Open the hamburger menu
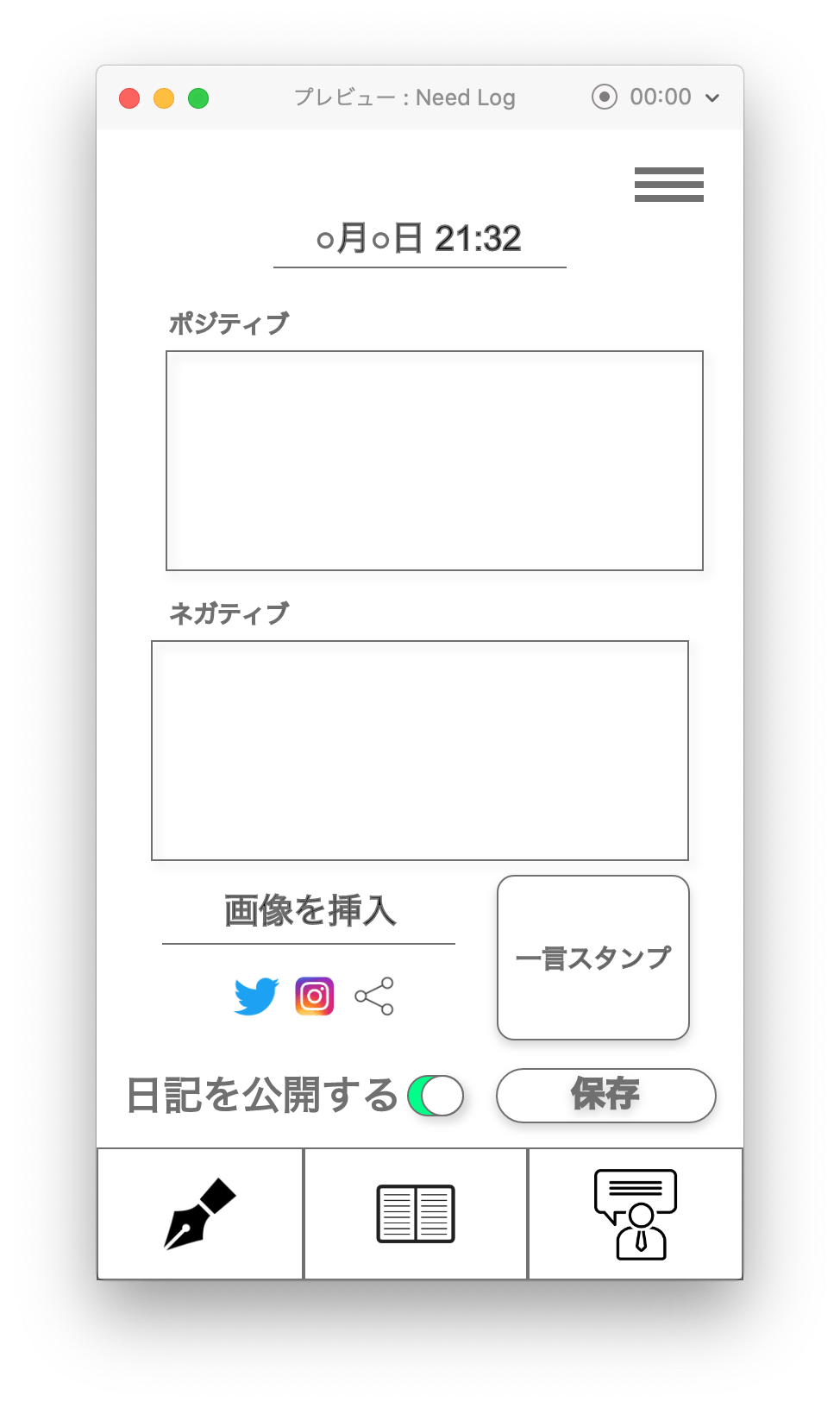Viewport: 840px width, 1408px height. click(x=668, y=185)
